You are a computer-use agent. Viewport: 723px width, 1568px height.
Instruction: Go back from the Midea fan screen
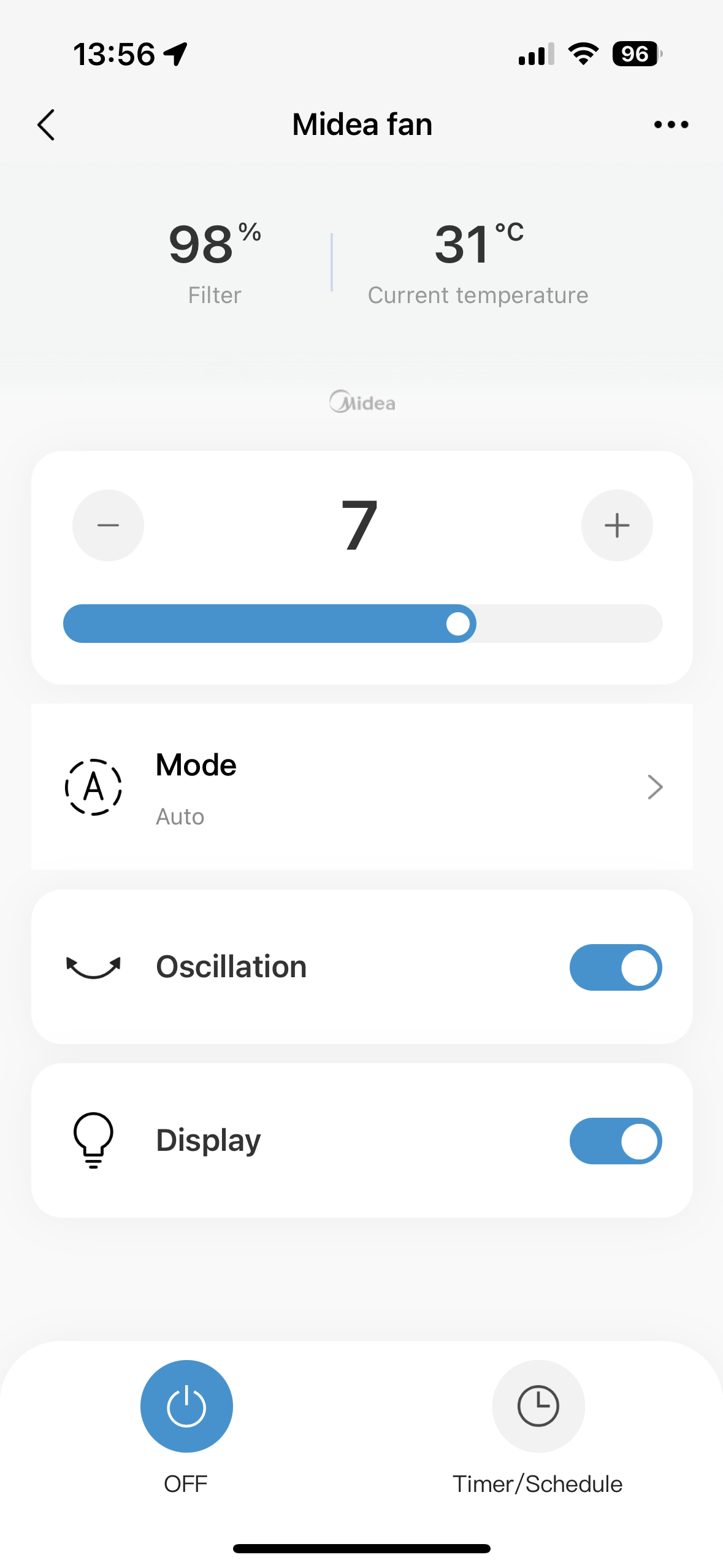[46, 125]
